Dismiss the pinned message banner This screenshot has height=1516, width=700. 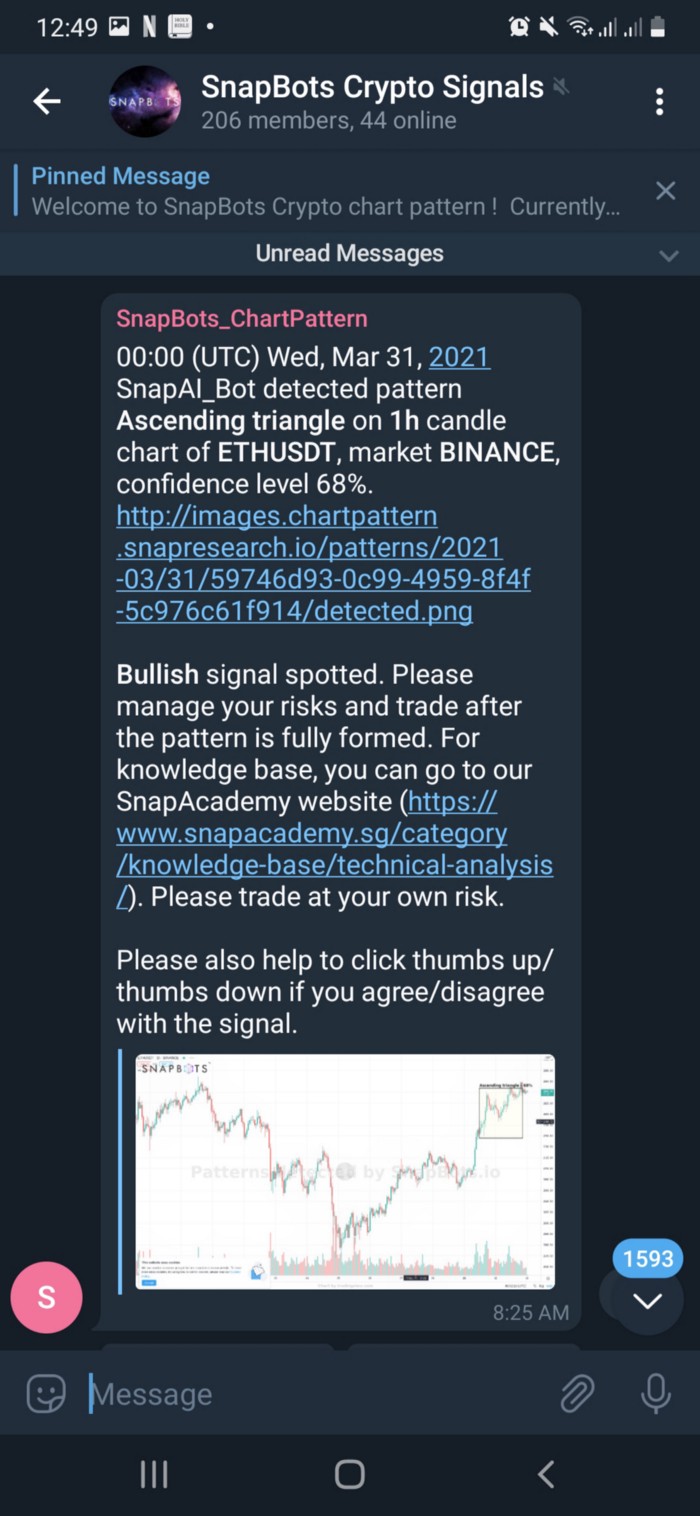click(665, 191)
